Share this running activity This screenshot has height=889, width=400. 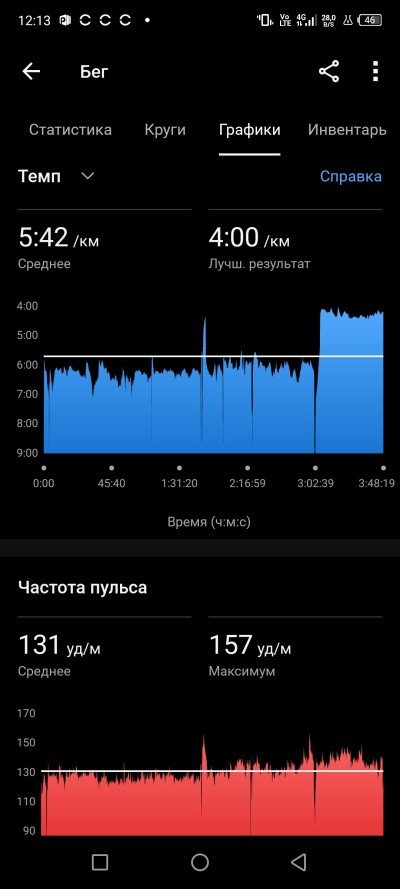coord(329,71)
